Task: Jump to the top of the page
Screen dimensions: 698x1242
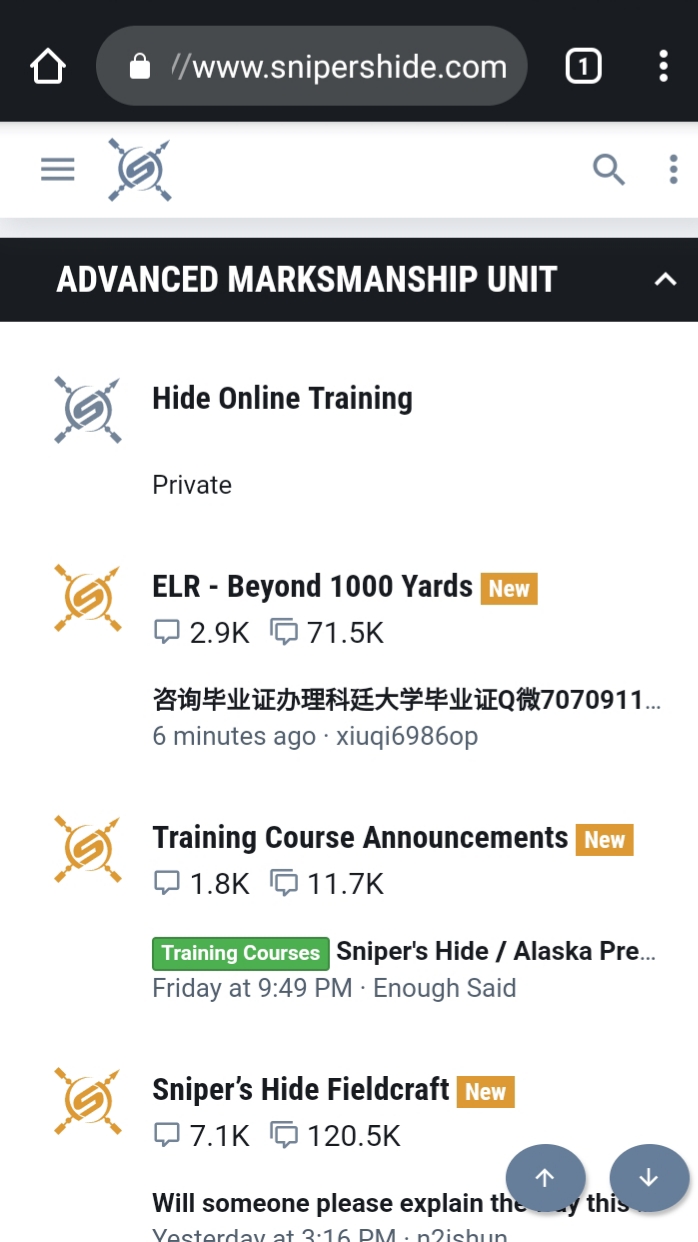Action: pos(545,1178)
